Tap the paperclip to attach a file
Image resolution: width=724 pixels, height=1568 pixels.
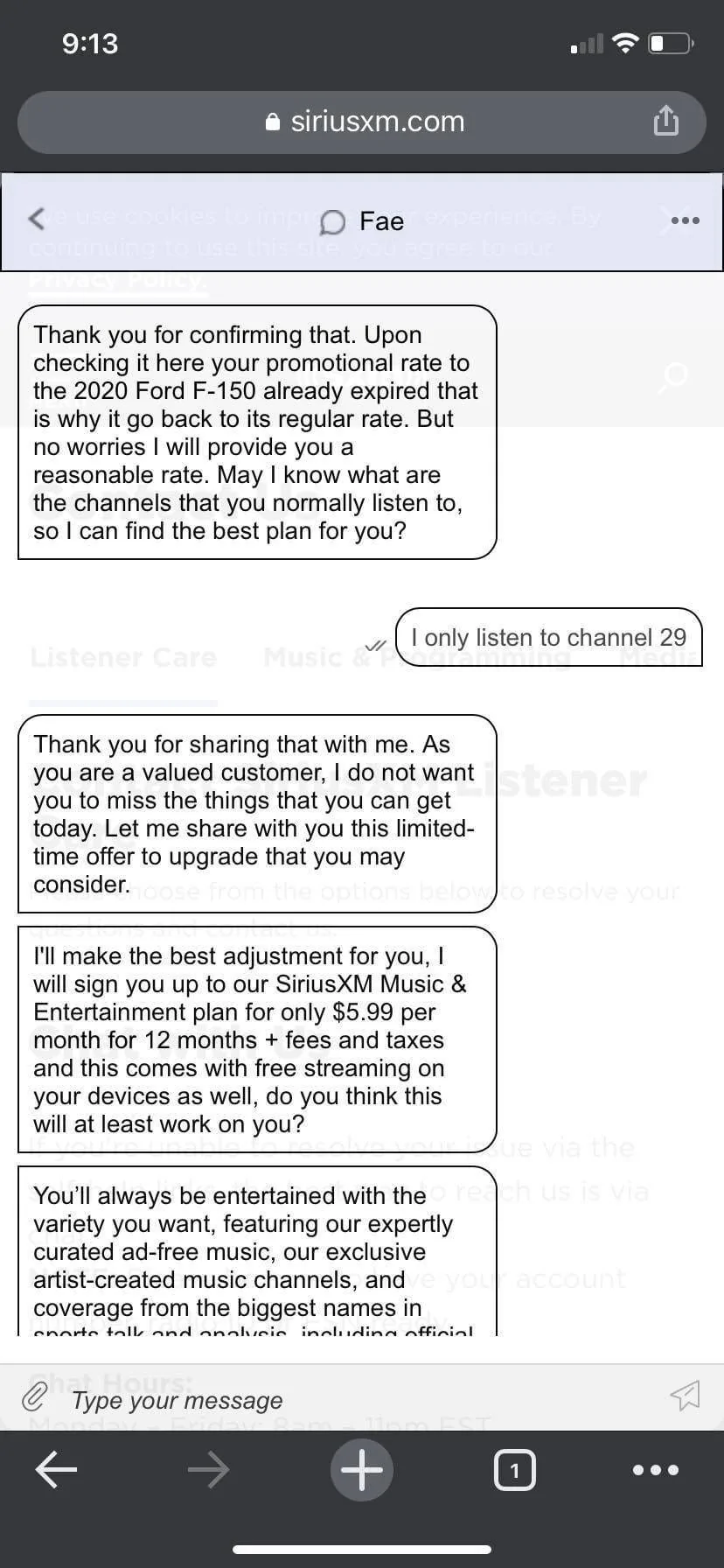point(34,1396)
